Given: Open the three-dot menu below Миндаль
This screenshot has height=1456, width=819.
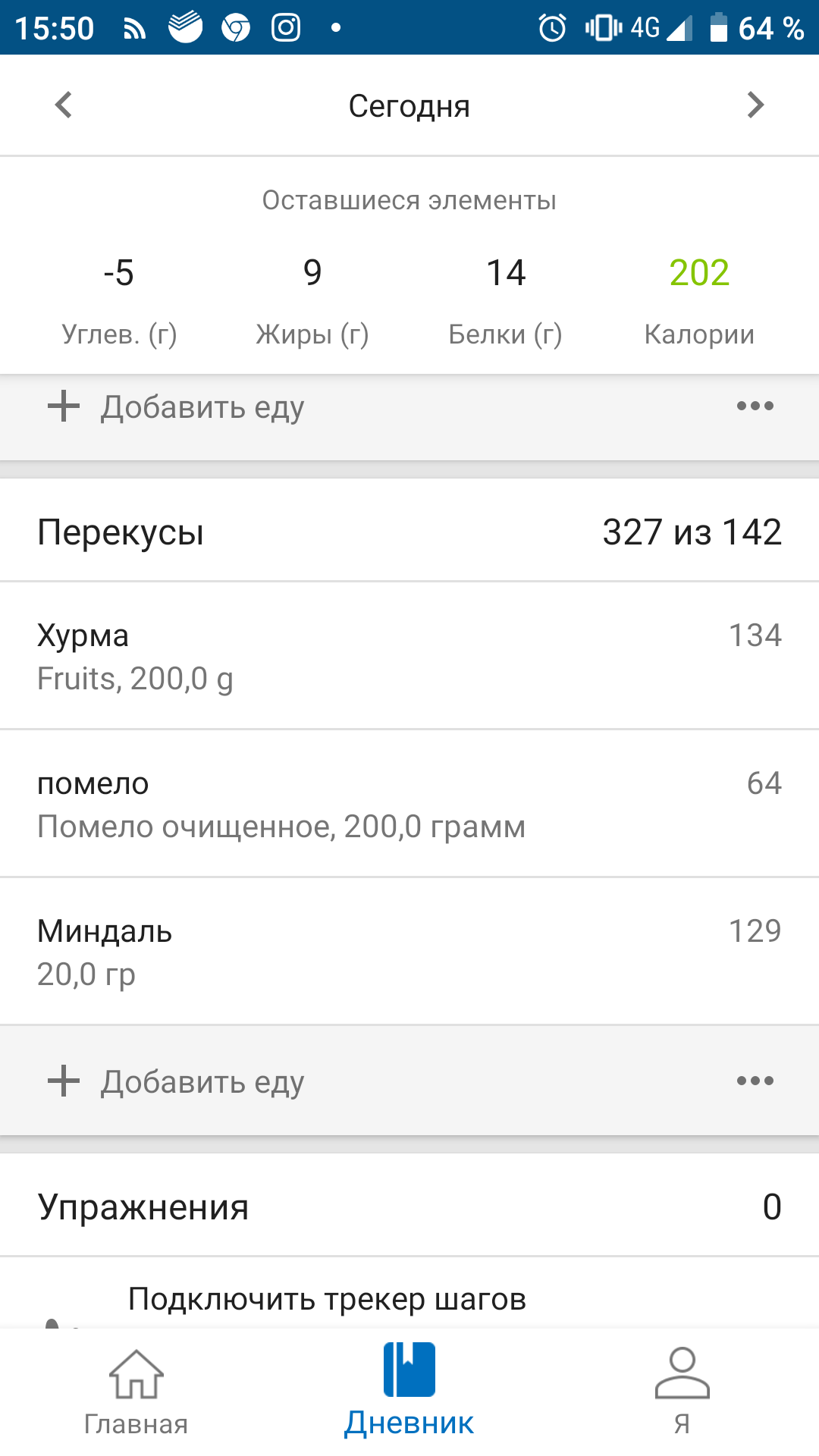Looking at the screenshot, I should coord(755,1081).
